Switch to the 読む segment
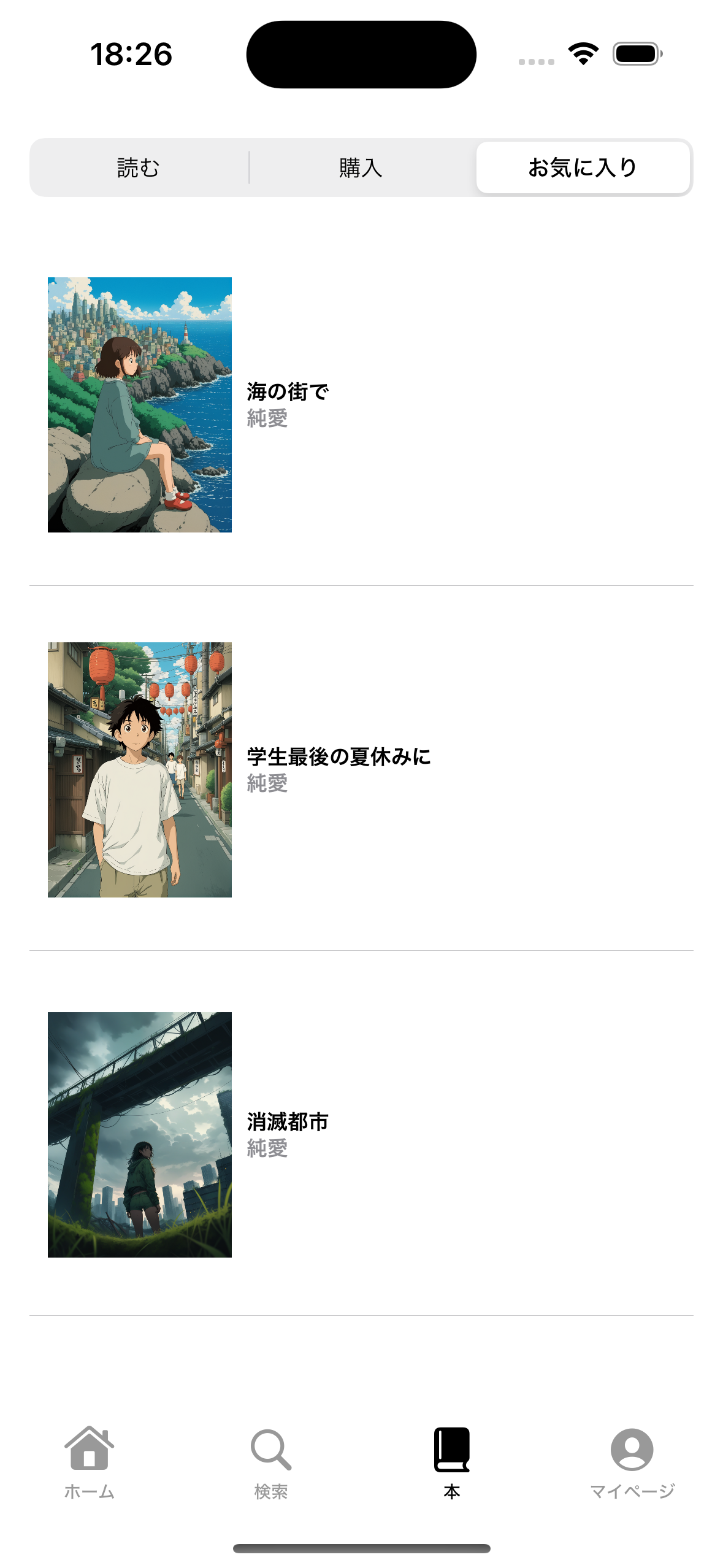 pos(139,167)
